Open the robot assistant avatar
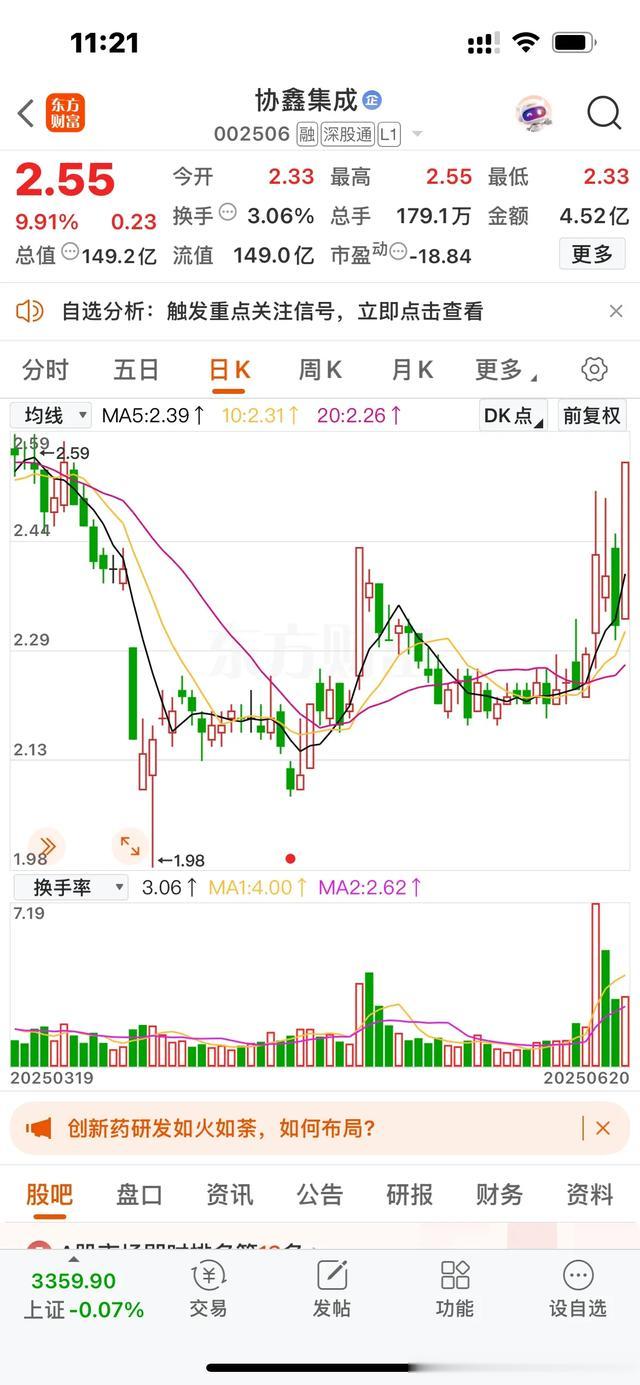Screen dimensions: 640x1385 [535, 114]
